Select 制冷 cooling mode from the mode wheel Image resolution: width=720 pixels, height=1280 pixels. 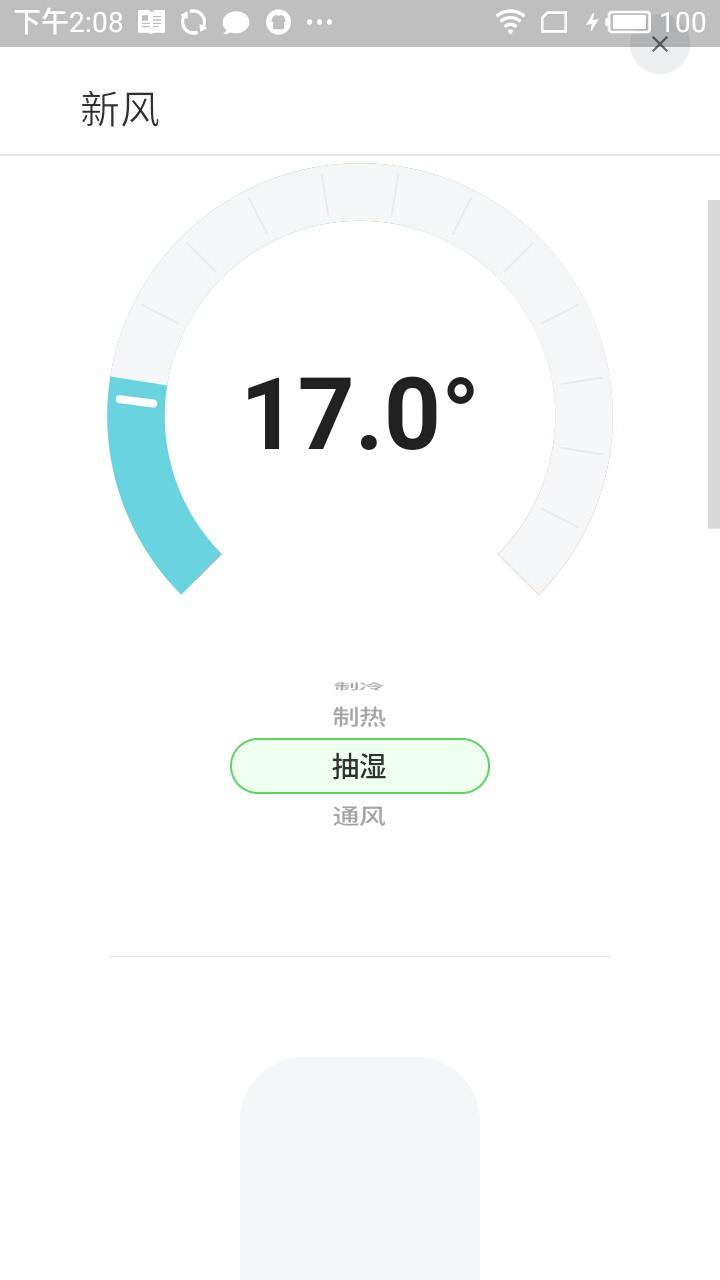coord(360,685)
